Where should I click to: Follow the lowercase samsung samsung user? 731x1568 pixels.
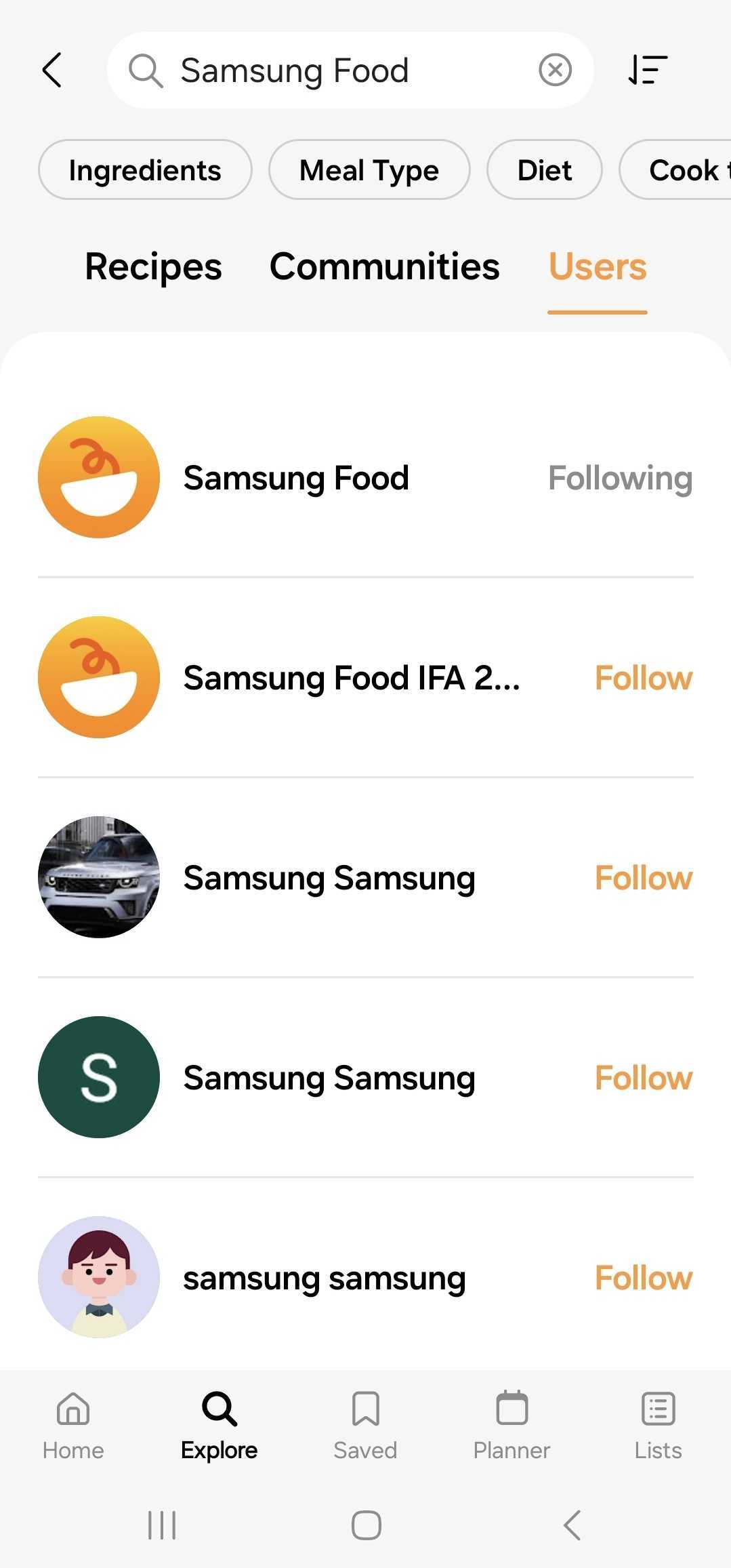pos(644,1278)
